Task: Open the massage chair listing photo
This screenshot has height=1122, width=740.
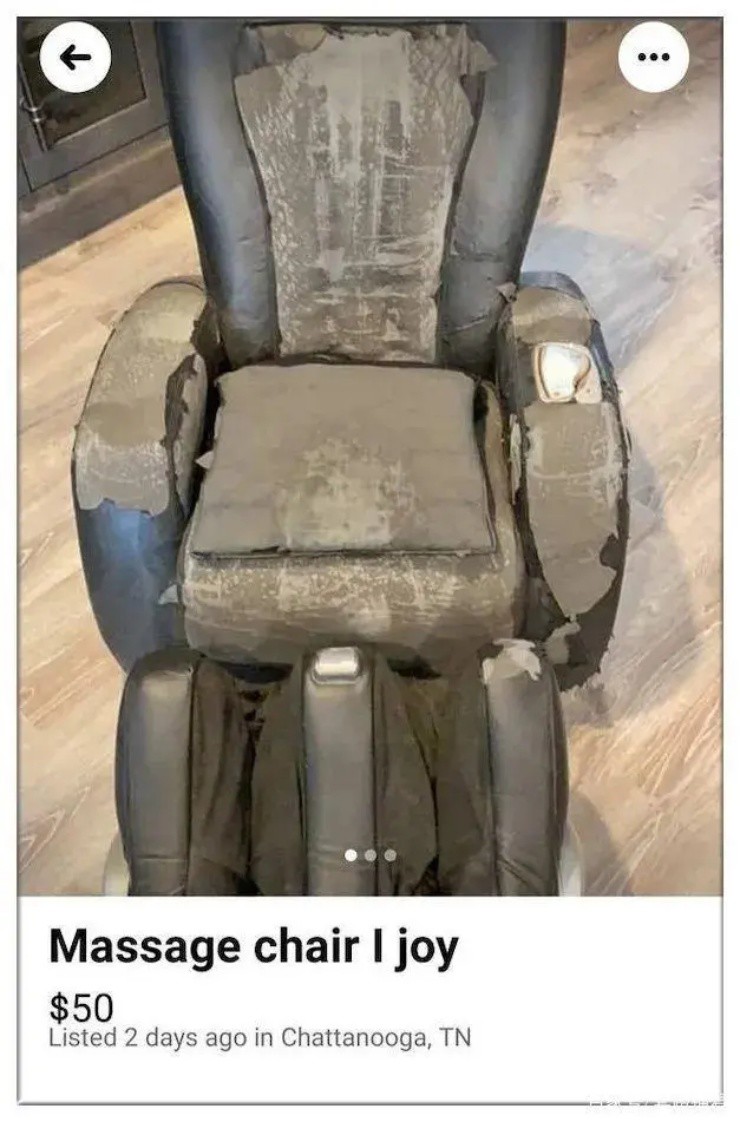Action: click(370, 450)
